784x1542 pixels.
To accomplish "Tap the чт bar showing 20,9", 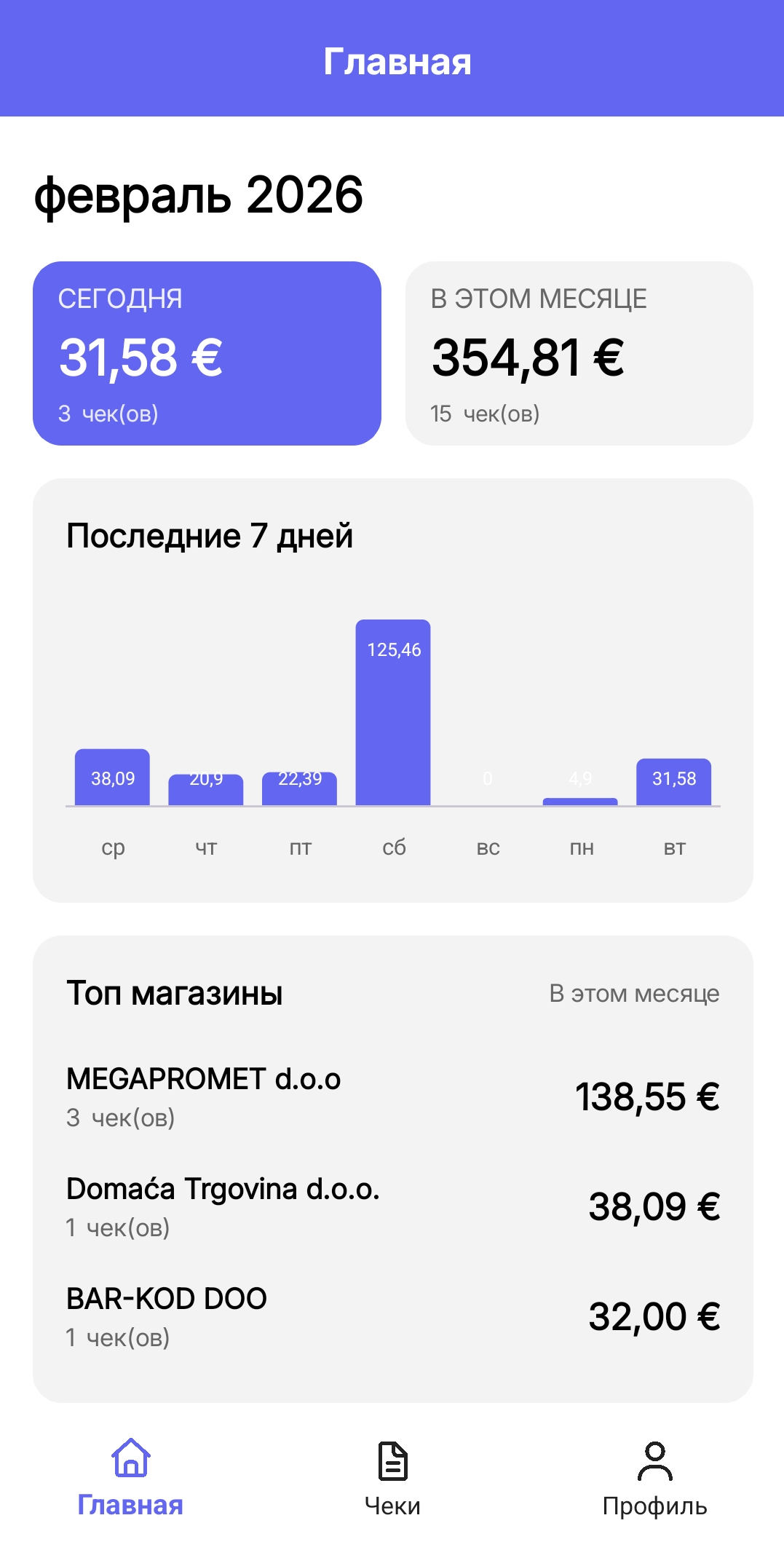I will pos(205,790).
